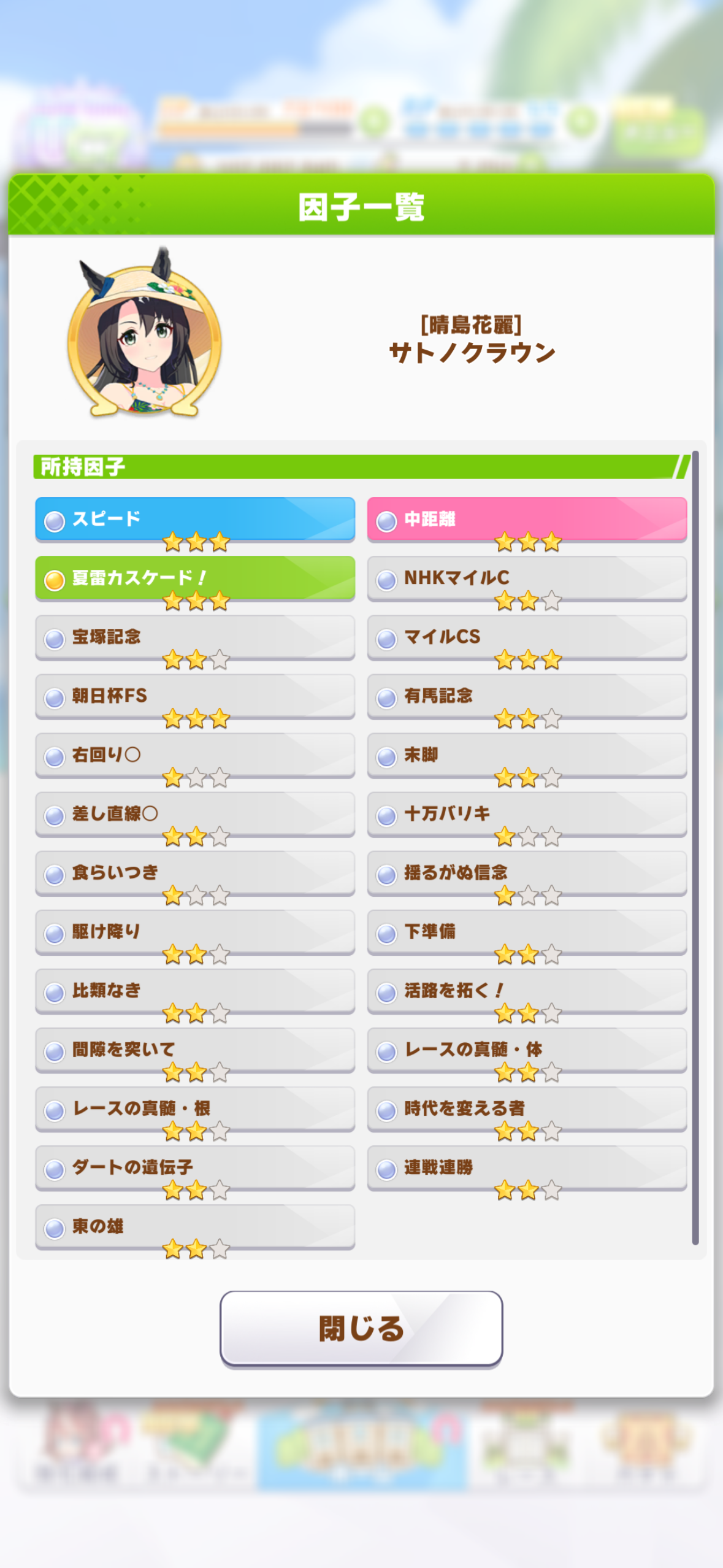Open the 右回り○ factor details
Viewport: 723px width, 1568px height.
click(x=195, y=755)
